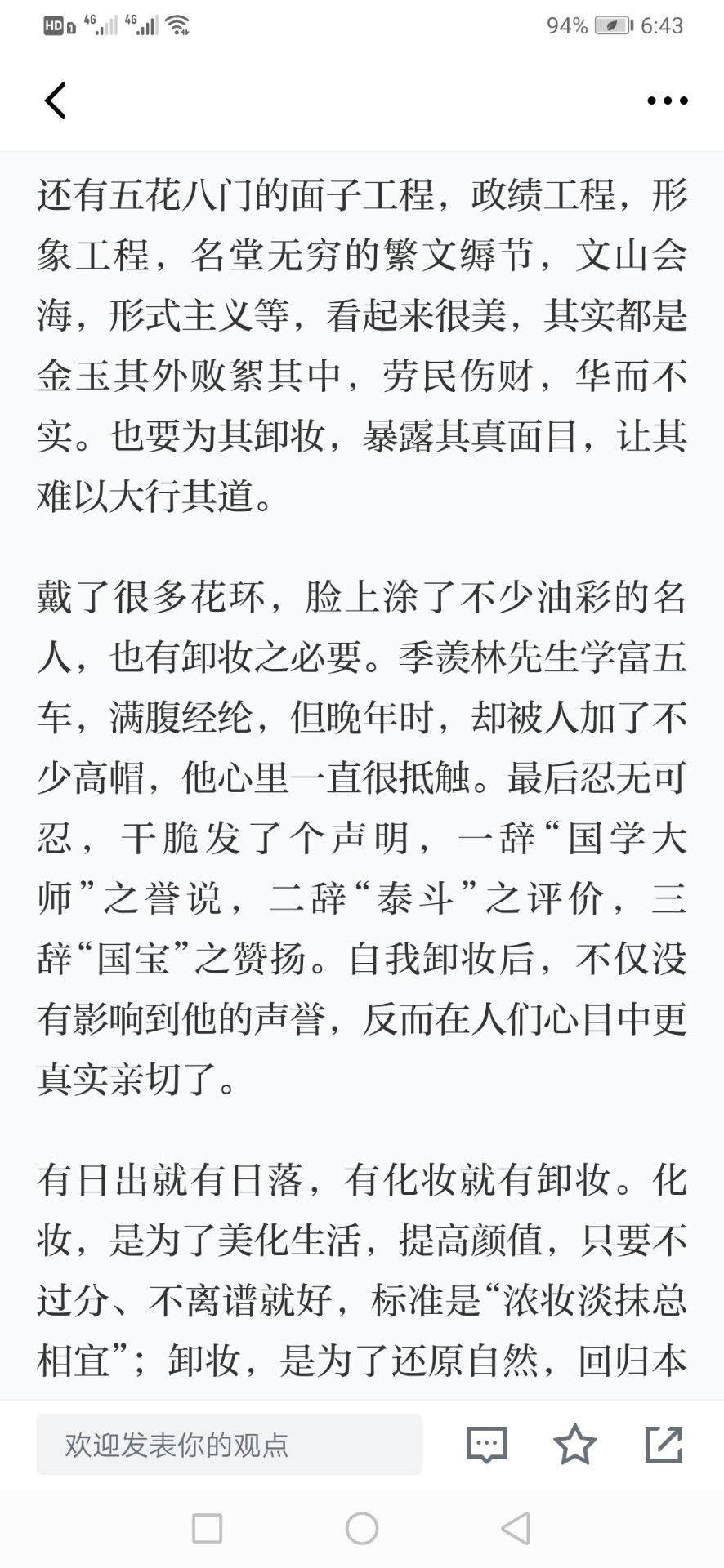Screen dimensions: 724x1568
Task: Share the article via share icon
Action: (664, 1444)
